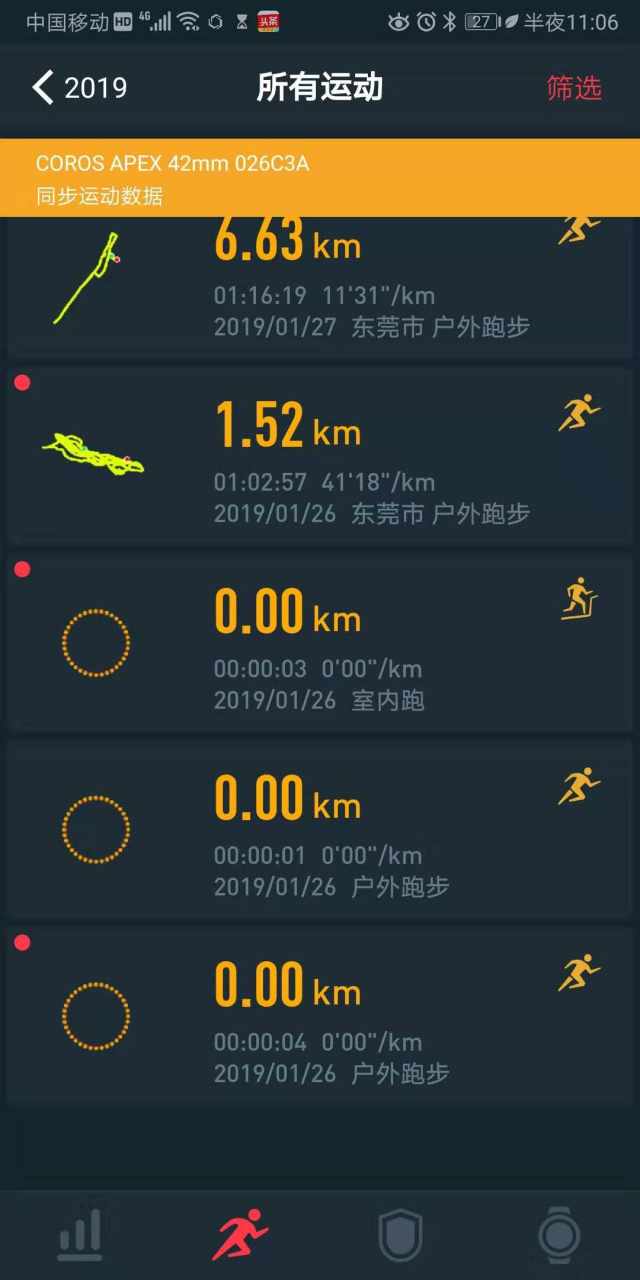640x1280 pixels.
Task: Go back to 2019
Action: click(x=79, y=88)
